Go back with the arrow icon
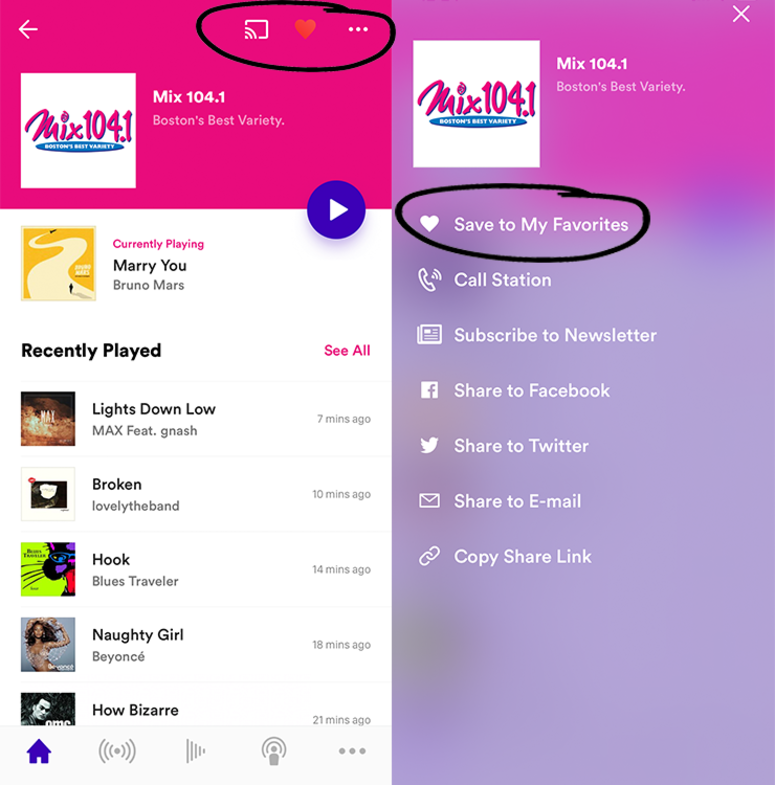This screenshot has width=775, height=785. [x=28, y=29]
